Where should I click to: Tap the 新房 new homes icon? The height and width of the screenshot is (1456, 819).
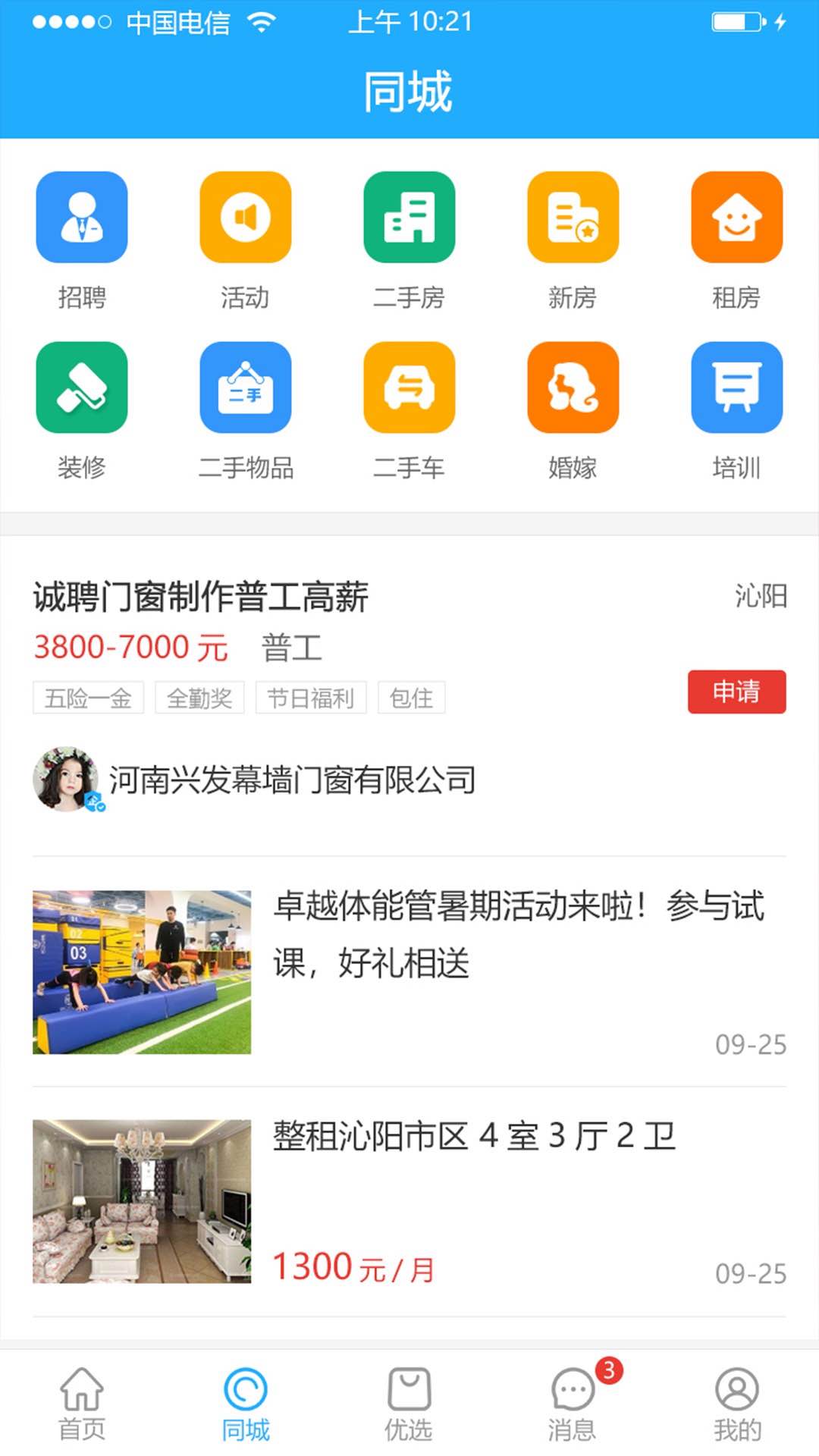[573, 218]
